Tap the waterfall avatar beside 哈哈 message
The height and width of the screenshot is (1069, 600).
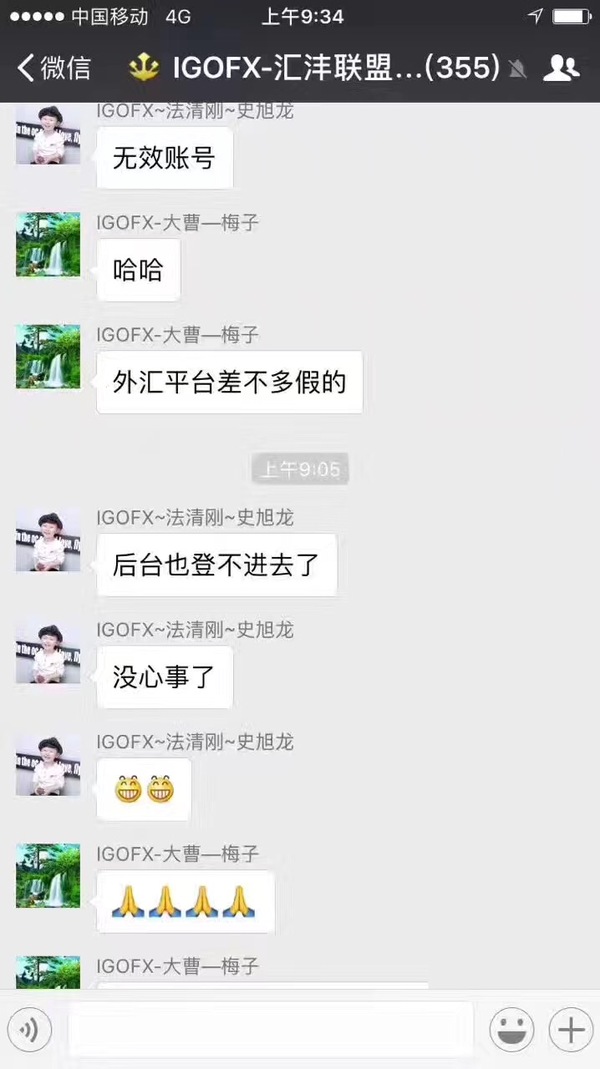pyautogui.click(x=47, y=244)
